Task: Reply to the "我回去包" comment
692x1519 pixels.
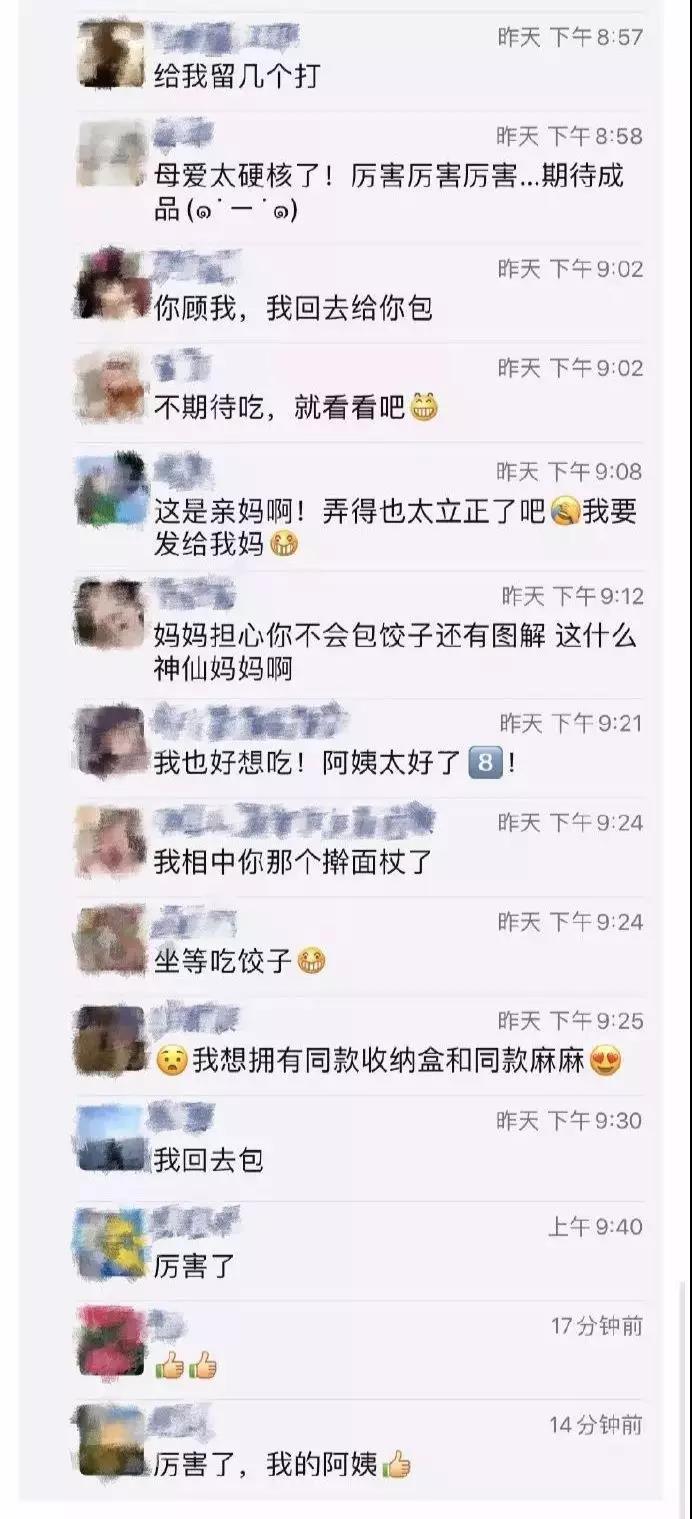Action: pyautogui.click(x=208, y=1160)
